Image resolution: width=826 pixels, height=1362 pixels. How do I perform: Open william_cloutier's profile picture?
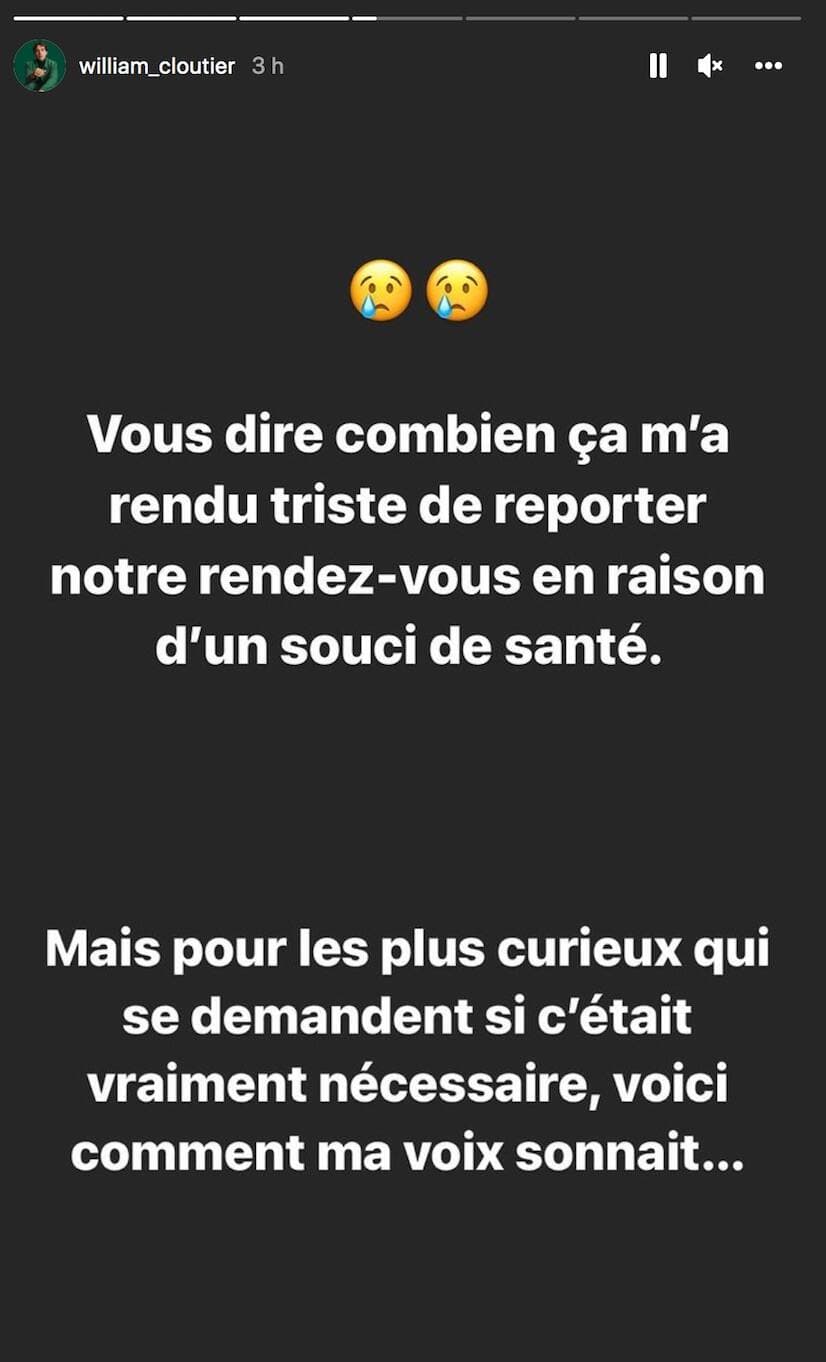tap(40, 66)
